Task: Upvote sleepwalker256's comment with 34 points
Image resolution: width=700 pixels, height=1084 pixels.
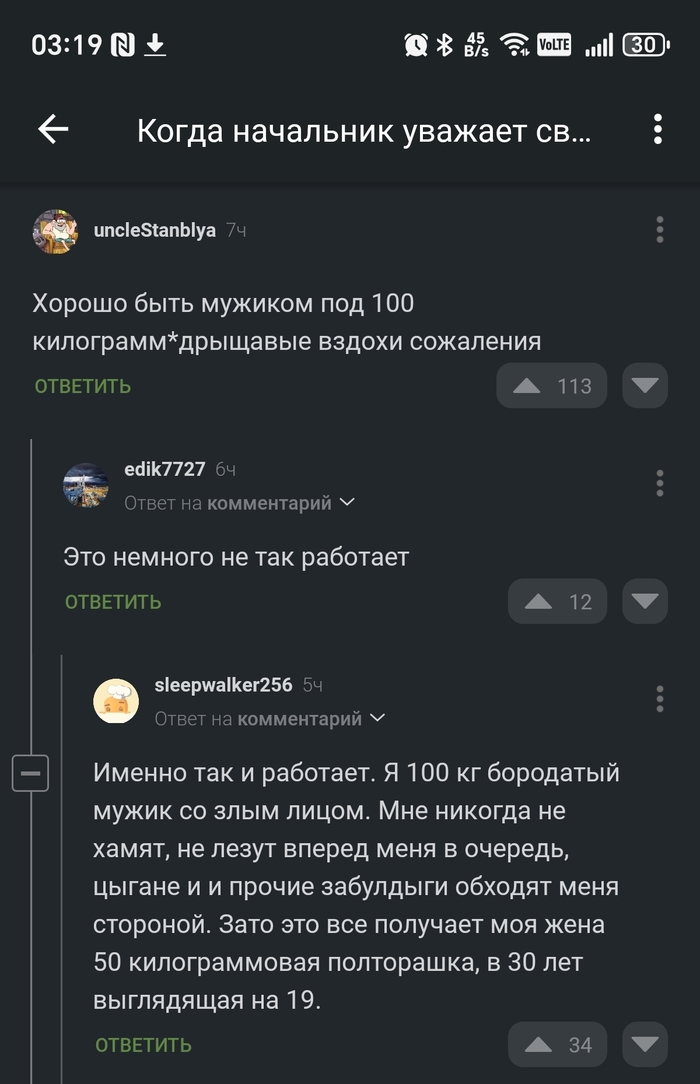Action: pos(557,1045)
